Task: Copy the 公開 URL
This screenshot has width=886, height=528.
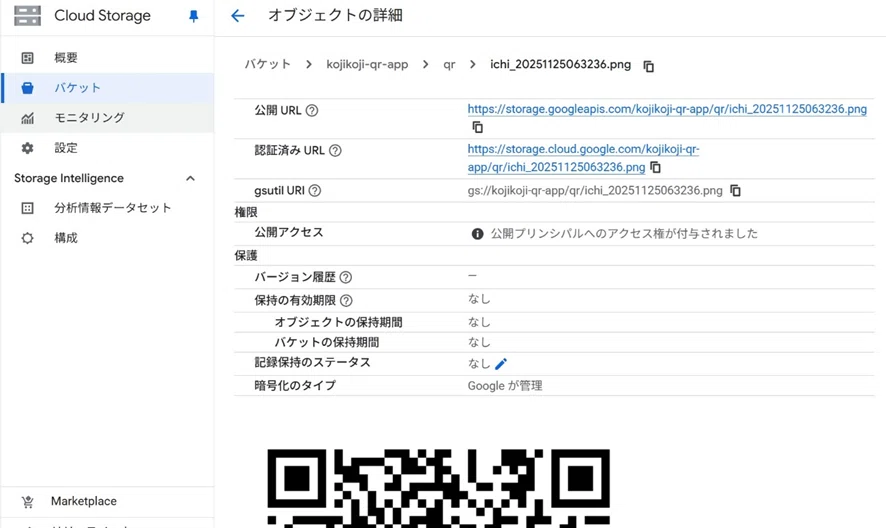Action: coord(477,127)
